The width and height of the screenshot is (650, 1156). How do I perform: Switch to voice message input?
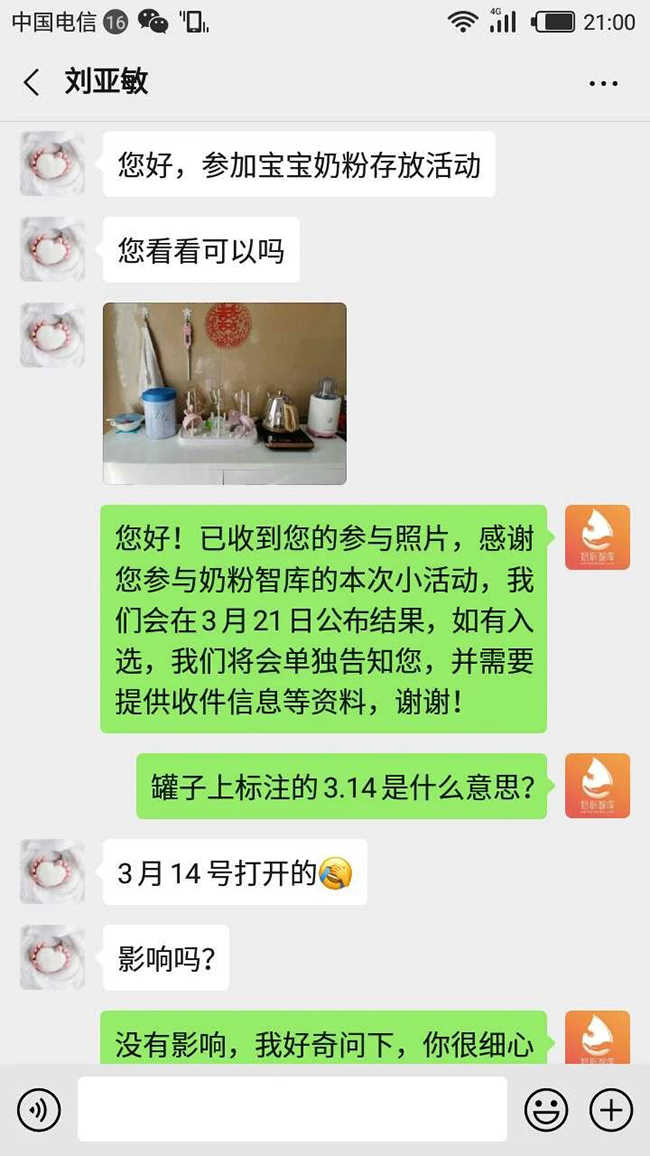click(39, 1109)
